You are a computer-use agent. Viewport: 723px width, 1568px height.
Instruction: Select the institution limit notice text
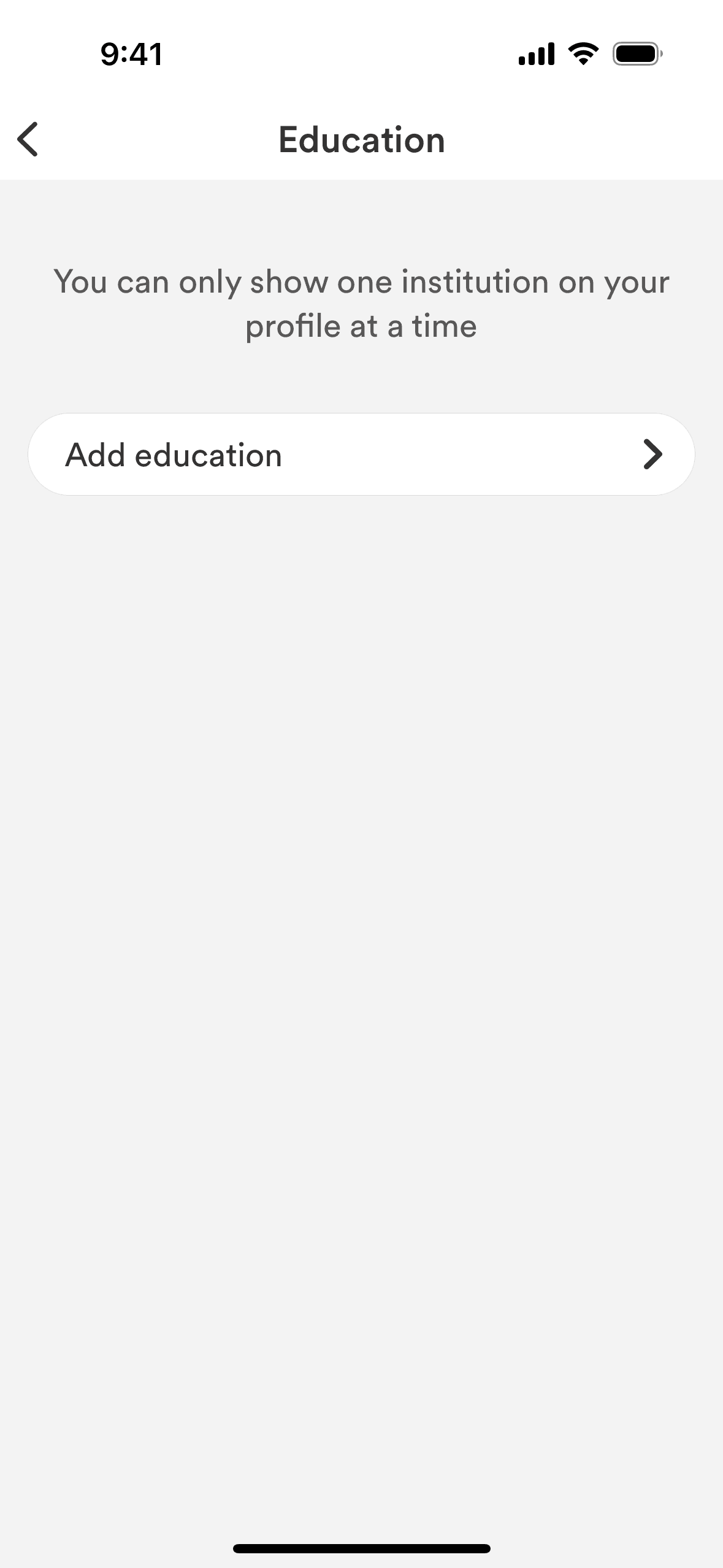tap(361, 303)
